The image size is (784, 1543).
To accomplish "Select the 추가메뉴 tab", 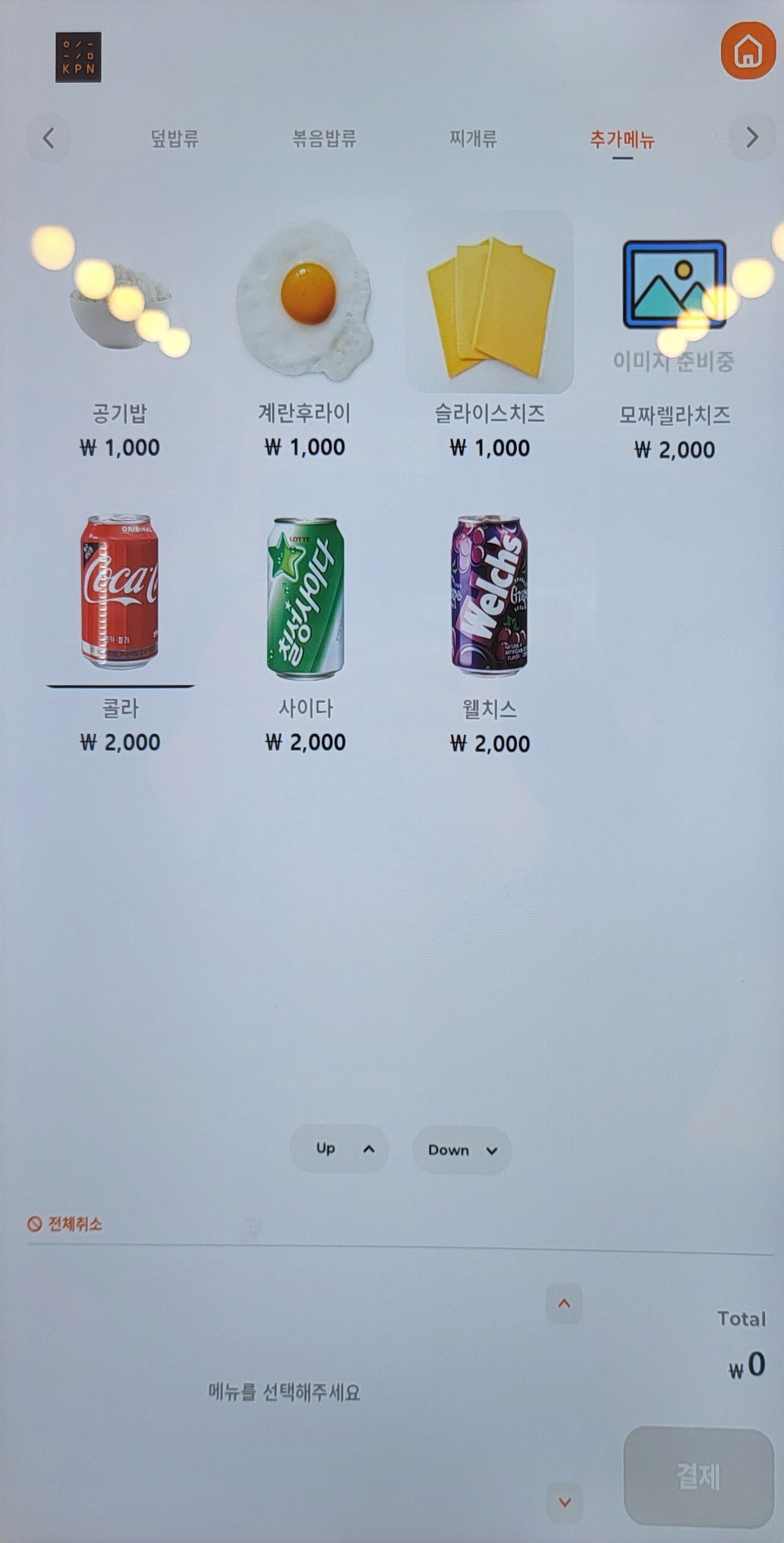I will pos(622,140).
